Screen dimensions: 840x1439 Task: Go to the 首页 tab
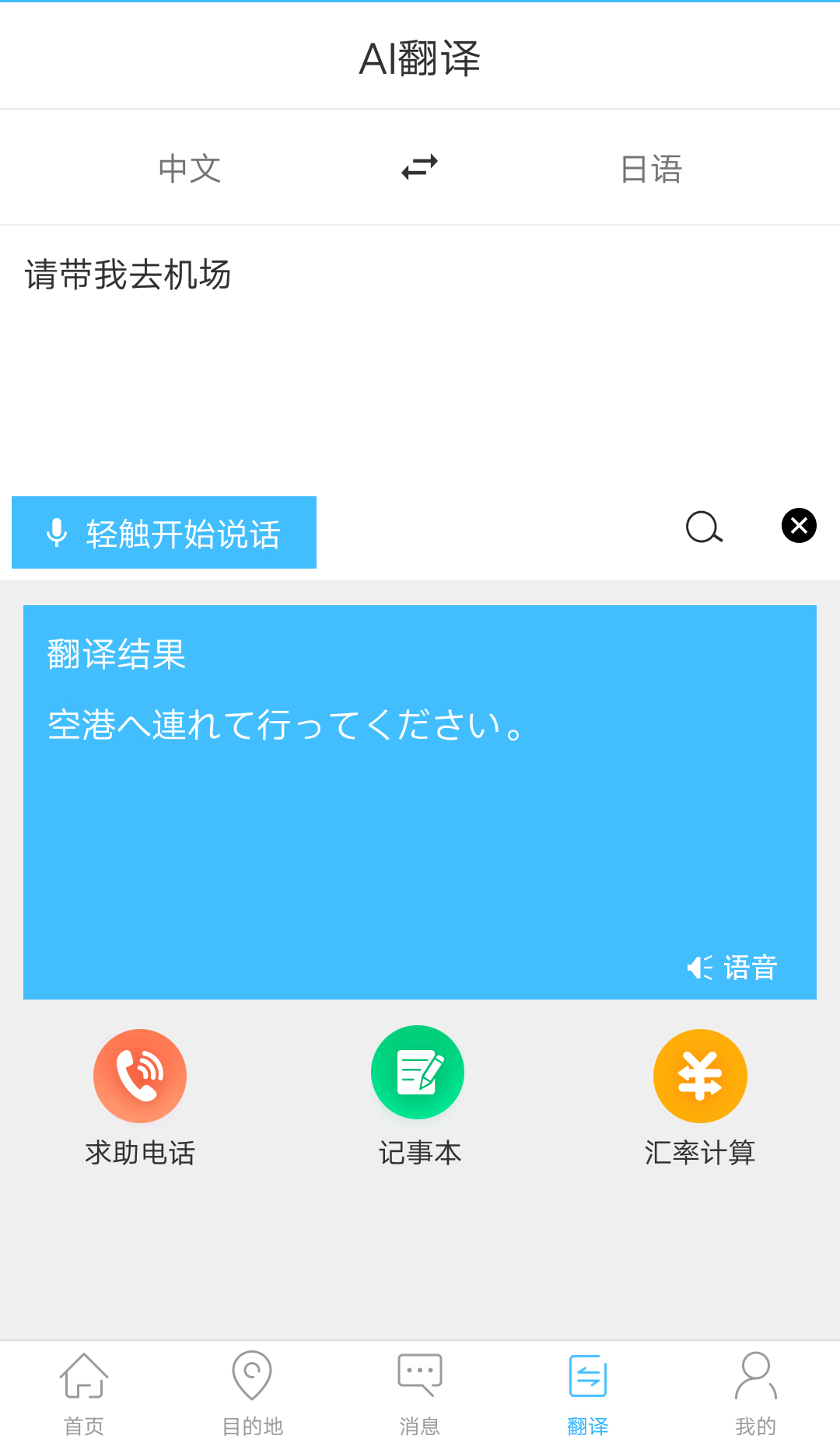click(84, 1394)
